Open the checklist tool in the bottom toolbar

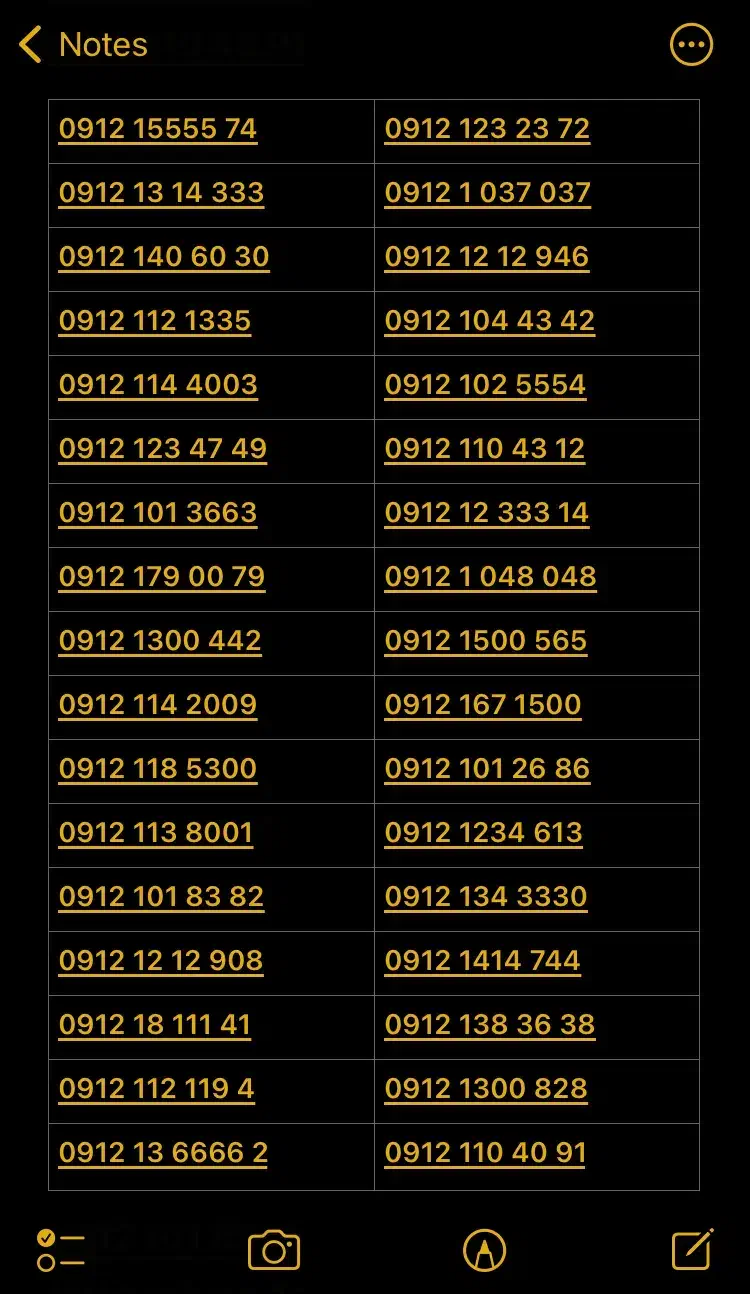(x=55, y=1248)
